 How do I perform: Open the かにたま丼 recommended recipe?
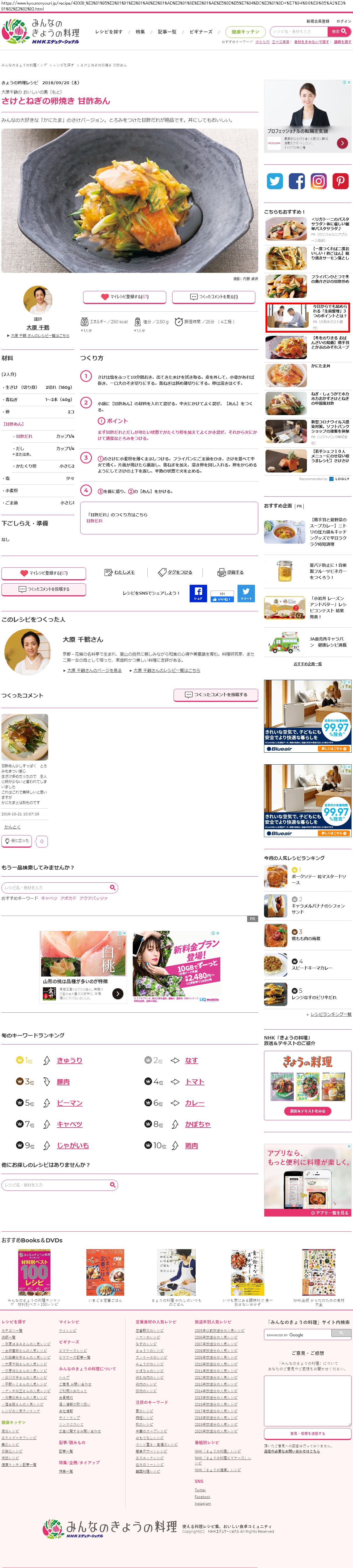click(320, 366)
